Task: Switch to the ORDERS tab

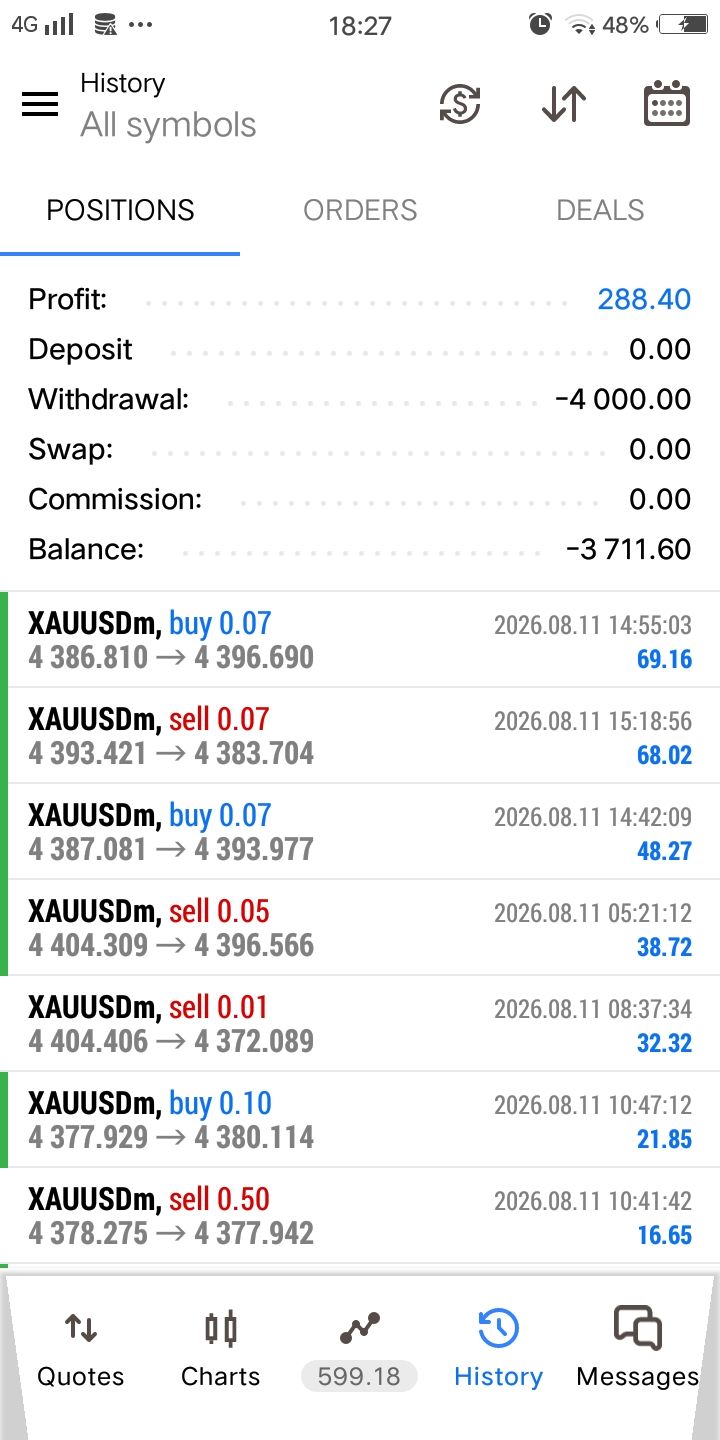Action: point(360,210)
